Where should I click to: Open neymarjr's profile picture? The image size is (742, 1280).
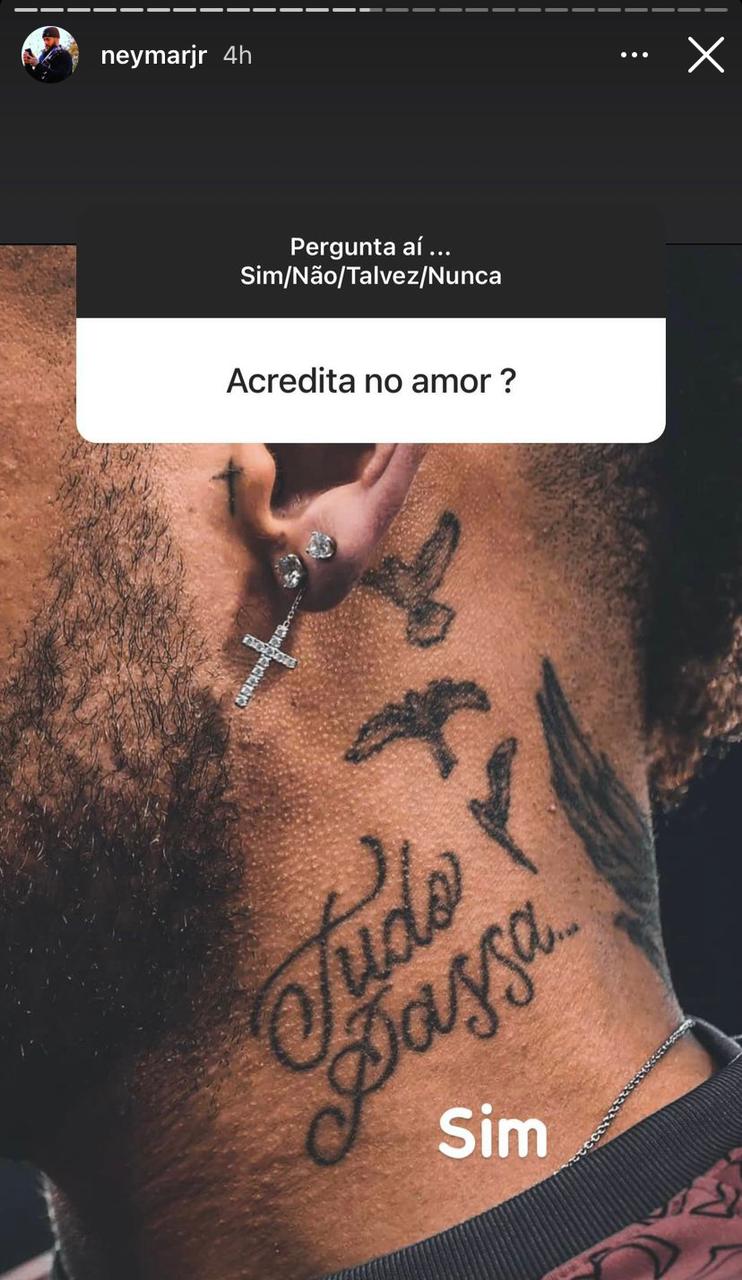point(49,55)
